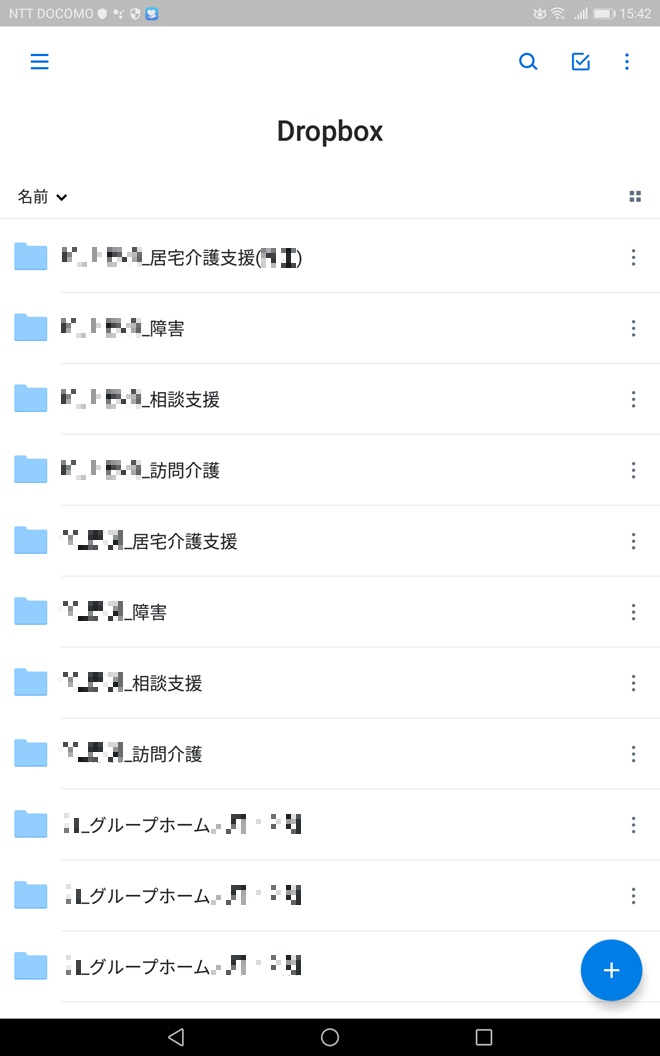660x1056 pixels.
Task: Open Dropbox search
Action: click(528, 62)
